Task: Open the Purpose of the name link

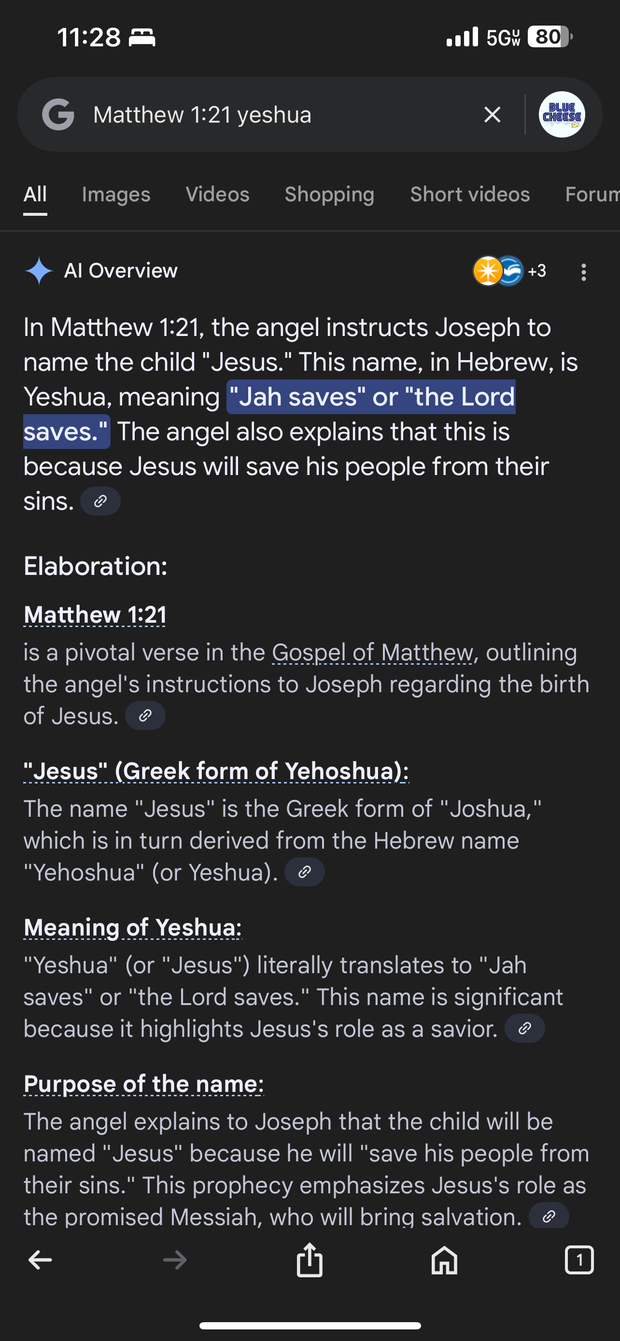Action: coord(143,1085)
